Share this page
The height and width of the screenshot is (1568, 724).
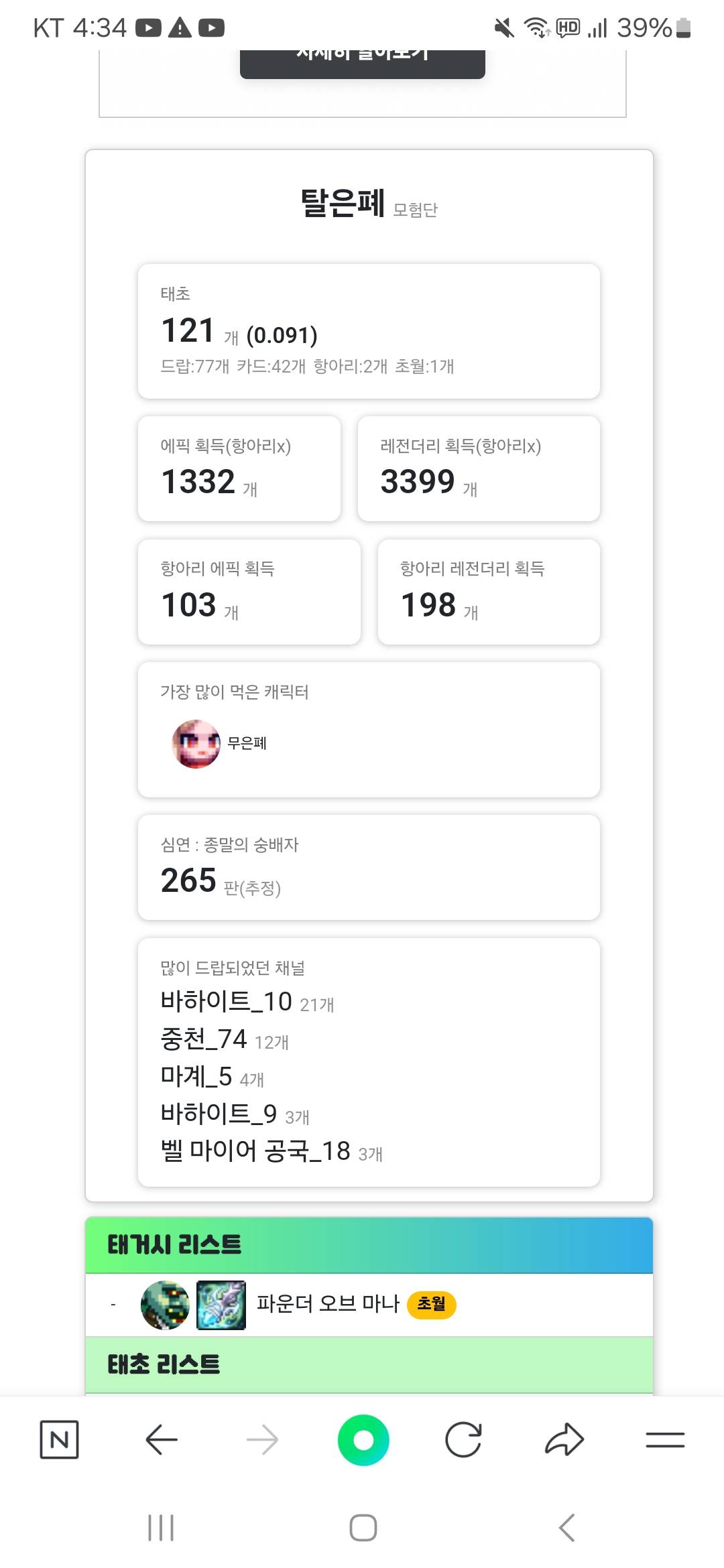tap(564, 1439)
